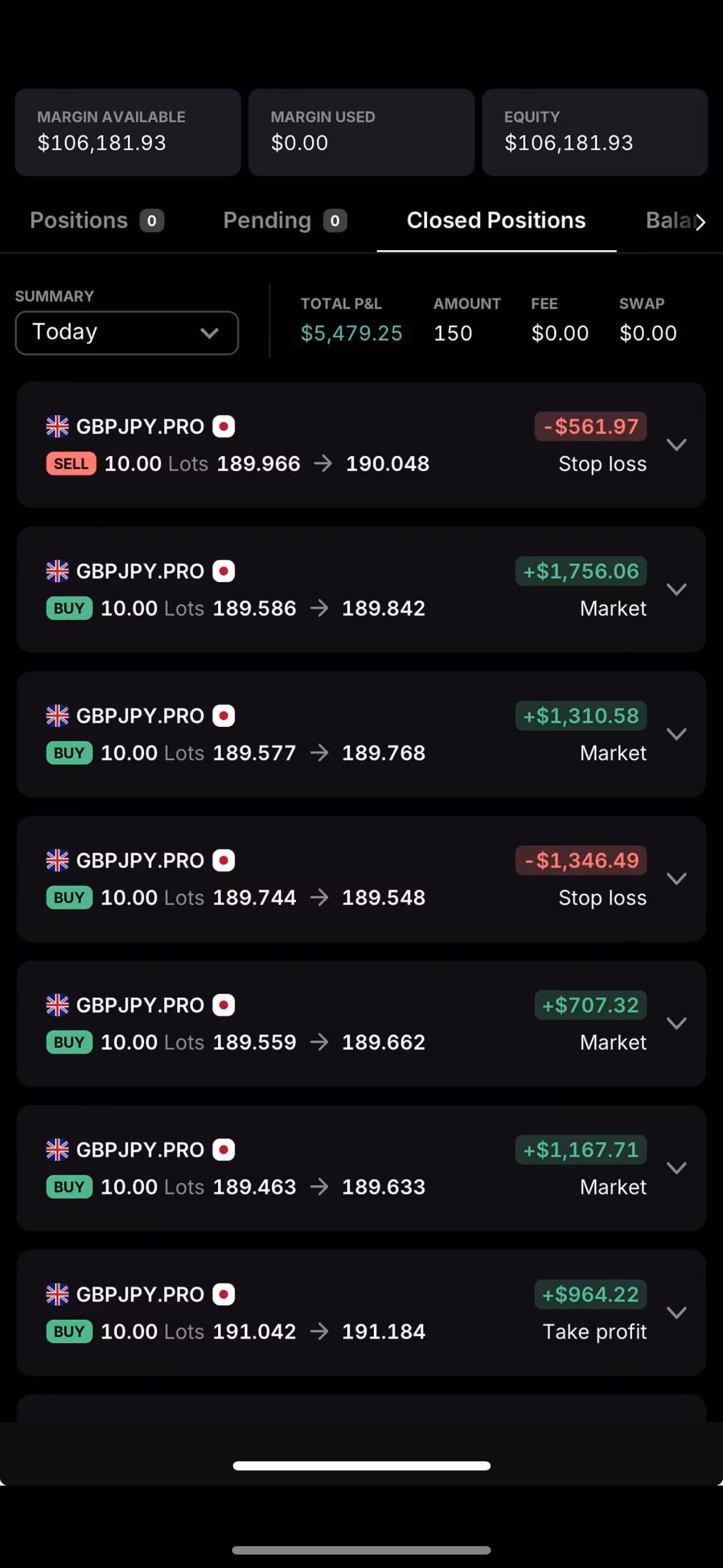Expand the trade with +$1,756.06 profit

click(x=676, y=589)
